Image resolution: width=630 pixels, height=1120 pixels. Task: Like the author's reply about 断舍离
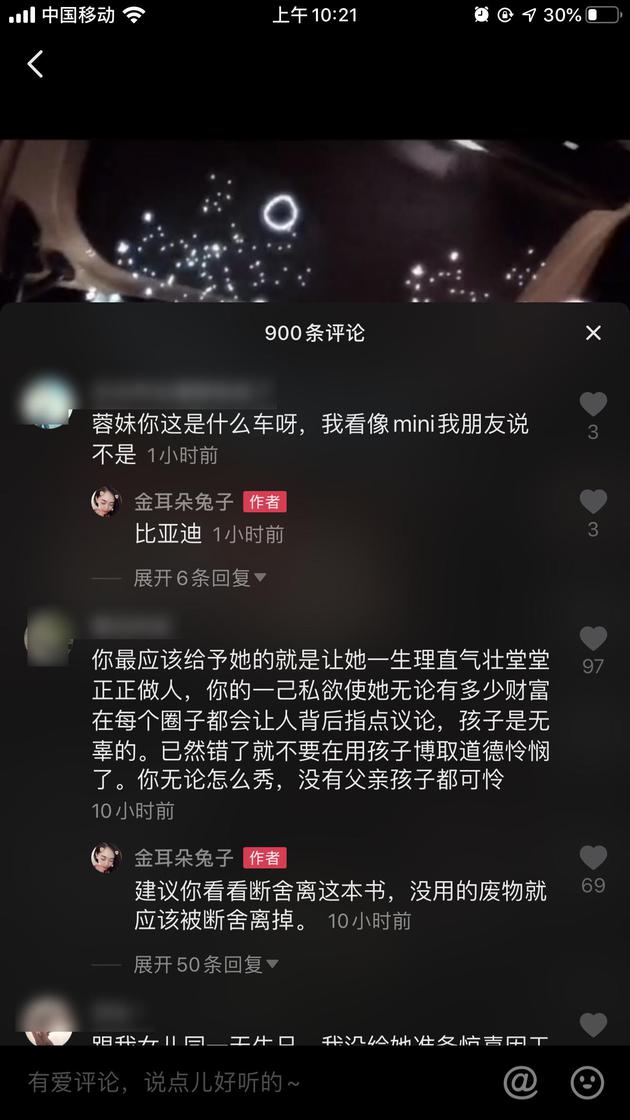coord(593,858)
